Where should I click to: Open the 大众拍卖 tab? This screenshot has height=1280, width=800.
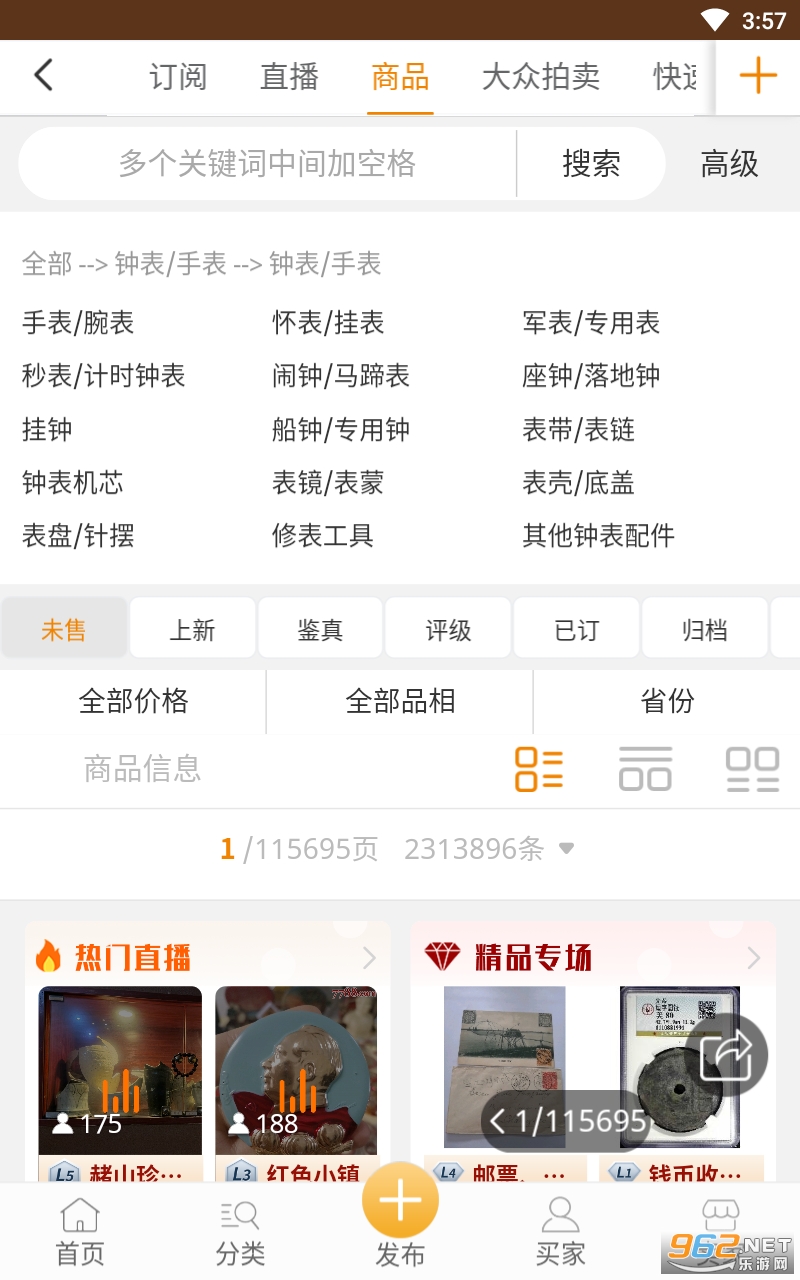coord(540,77)
